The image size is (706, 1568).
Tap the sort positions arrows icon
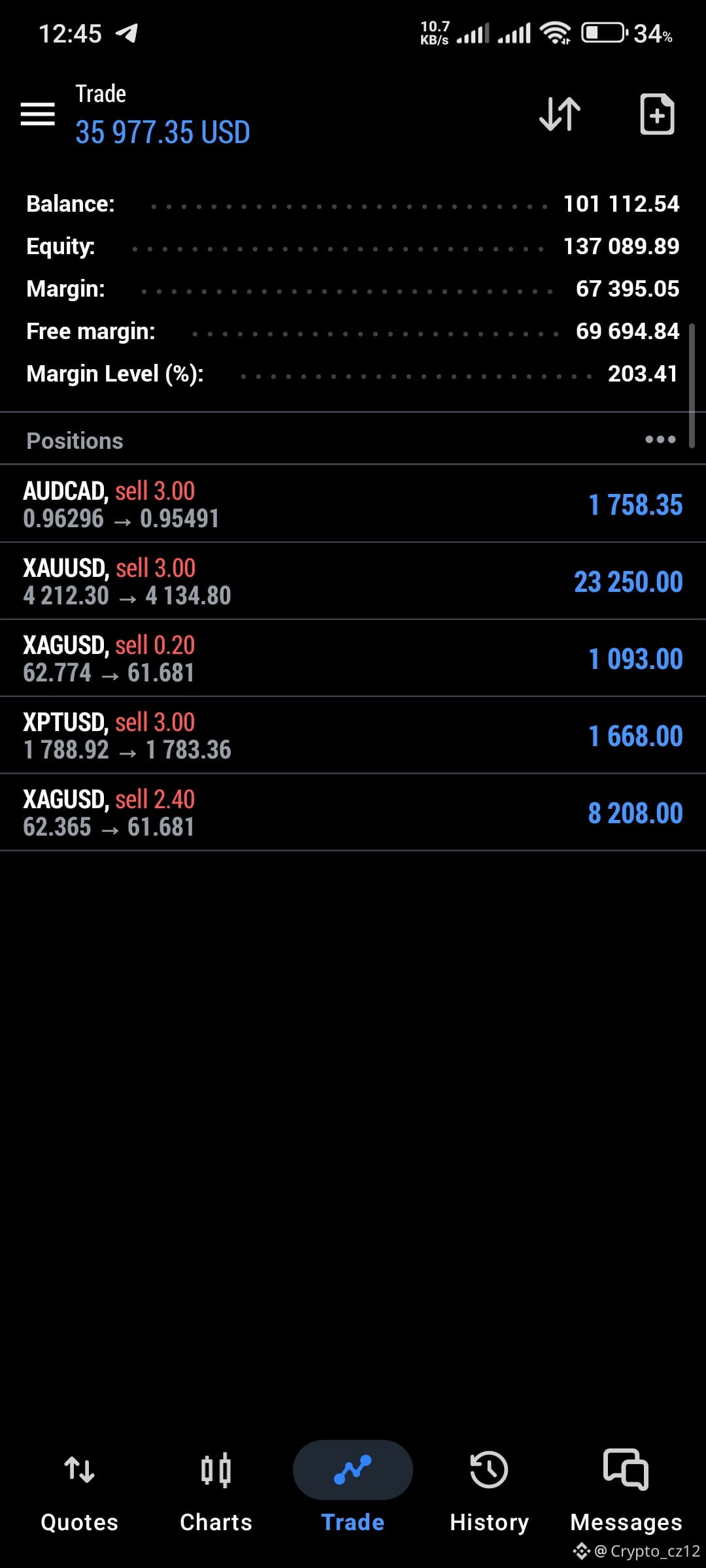tap(560, 114)
